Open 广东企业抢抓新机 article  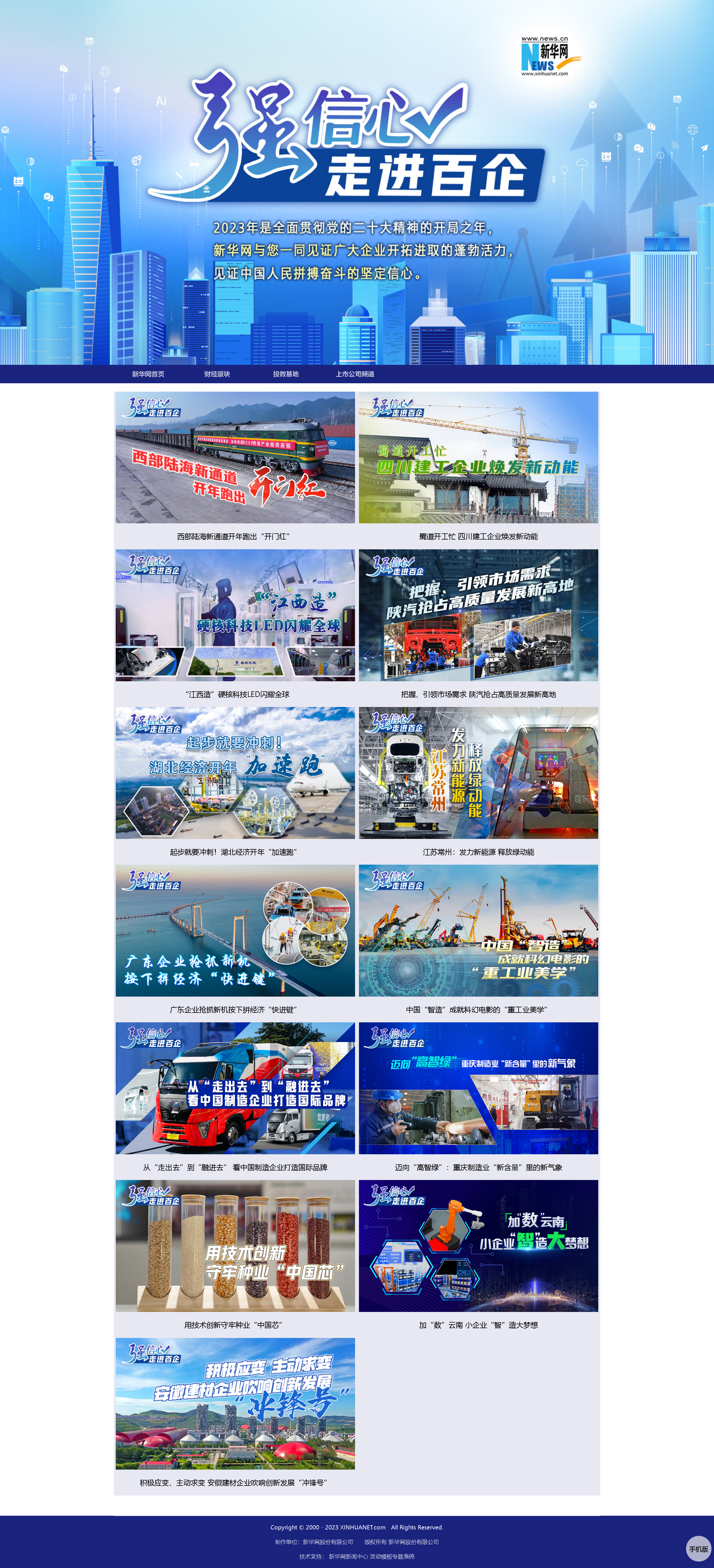233,1009
